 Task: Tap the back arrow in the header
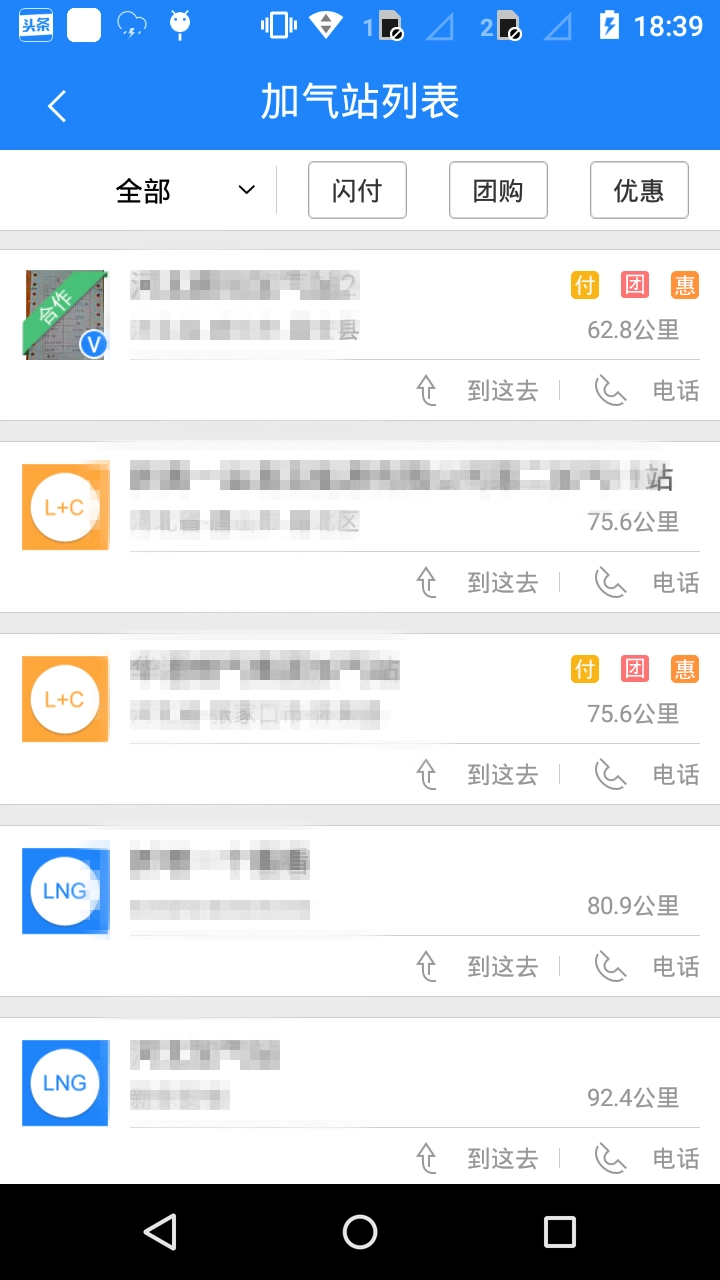coord(56,105)
